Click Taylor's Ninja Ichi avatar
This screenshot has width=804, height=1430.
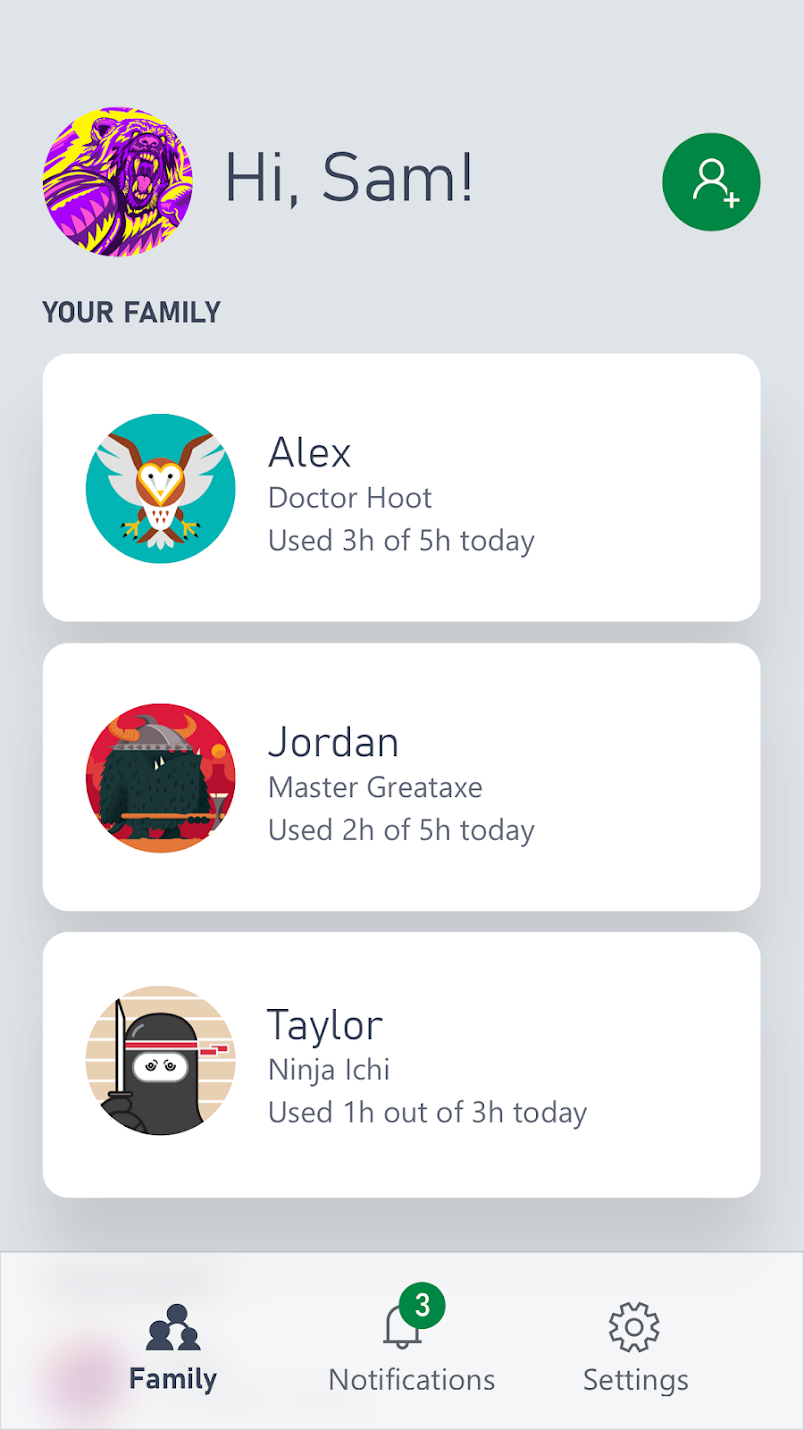point(160,1060)
